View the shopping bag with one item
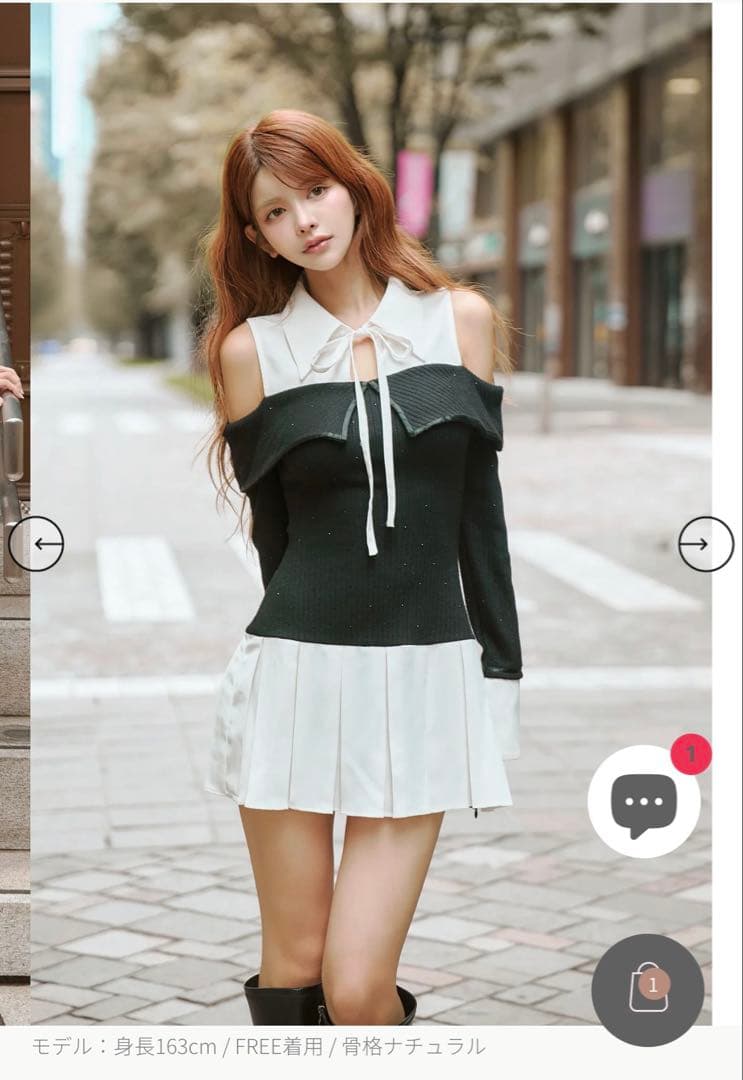 [647, 989]
